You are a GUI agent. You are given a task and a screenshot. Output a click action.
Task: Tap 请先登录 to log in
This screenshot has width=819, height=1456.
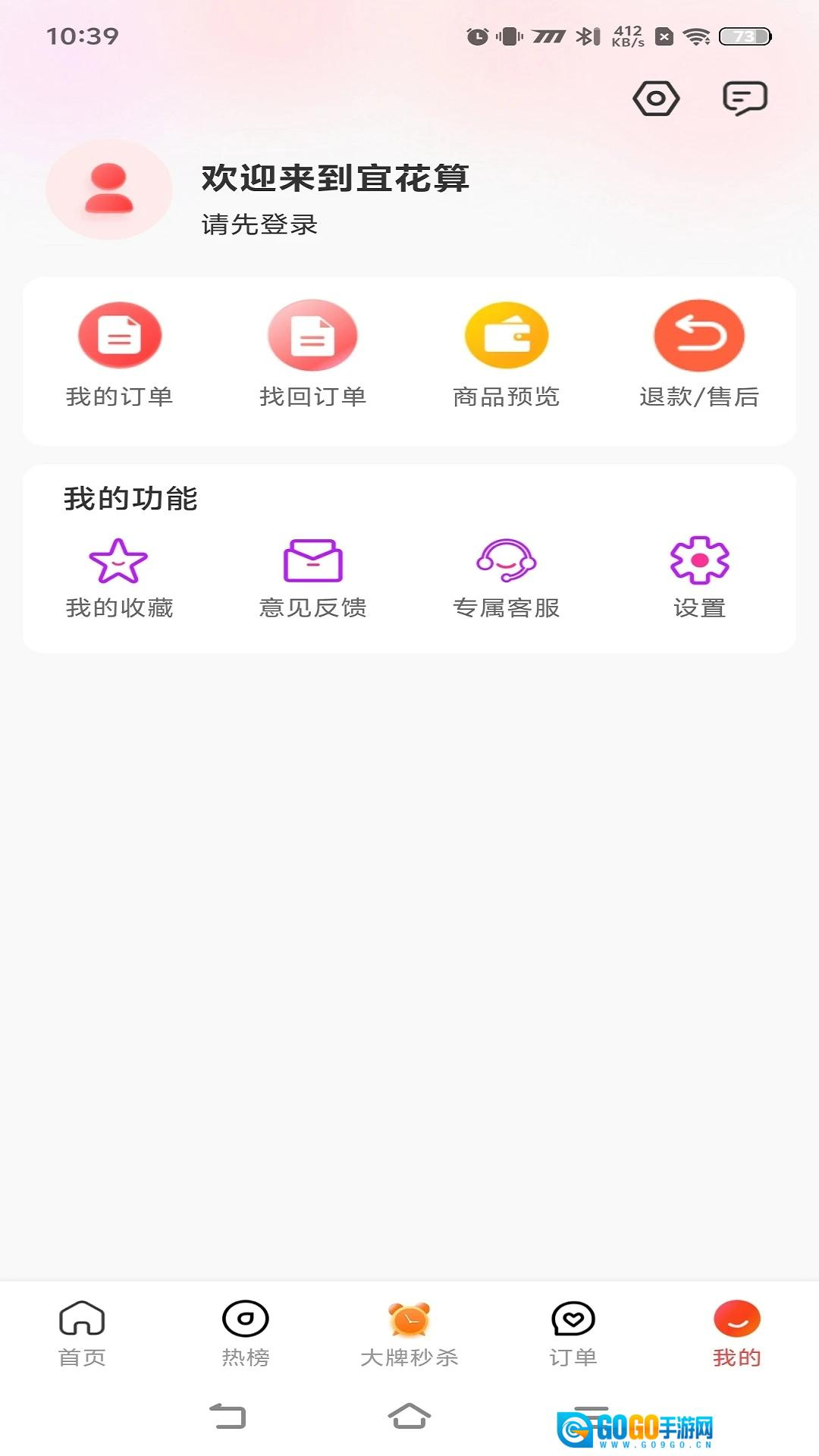[259, 224]
